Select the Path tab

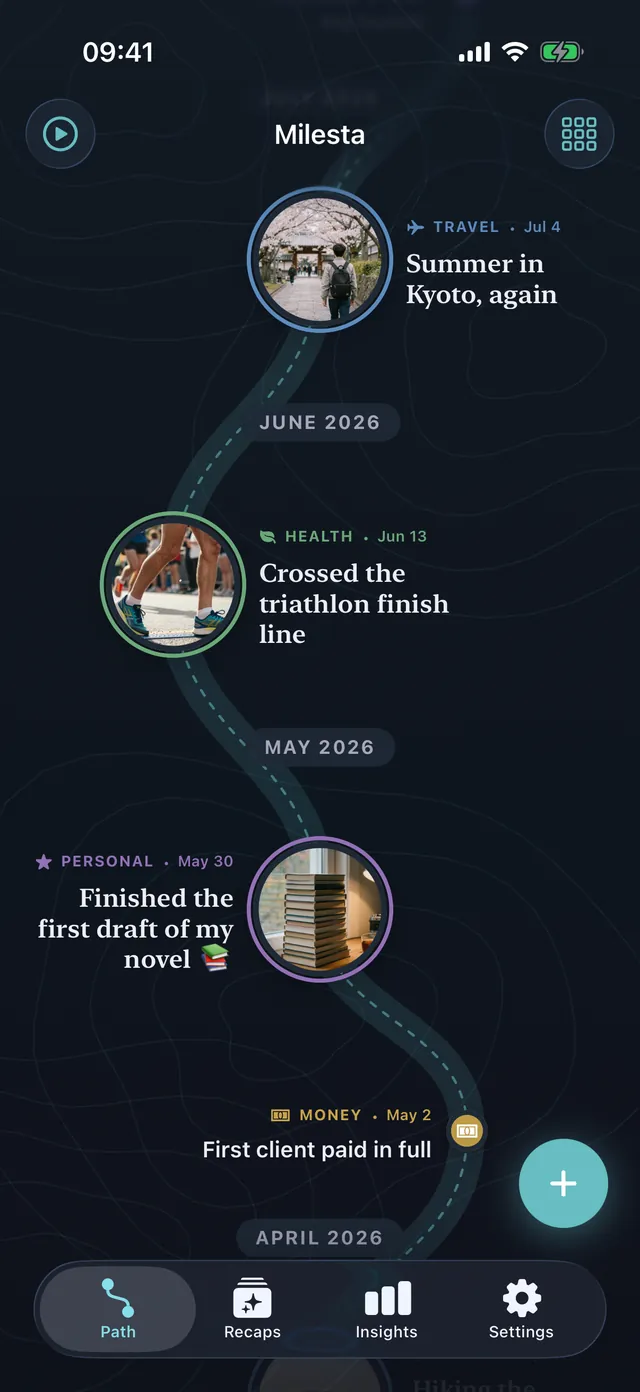(x=118, y=1309)
